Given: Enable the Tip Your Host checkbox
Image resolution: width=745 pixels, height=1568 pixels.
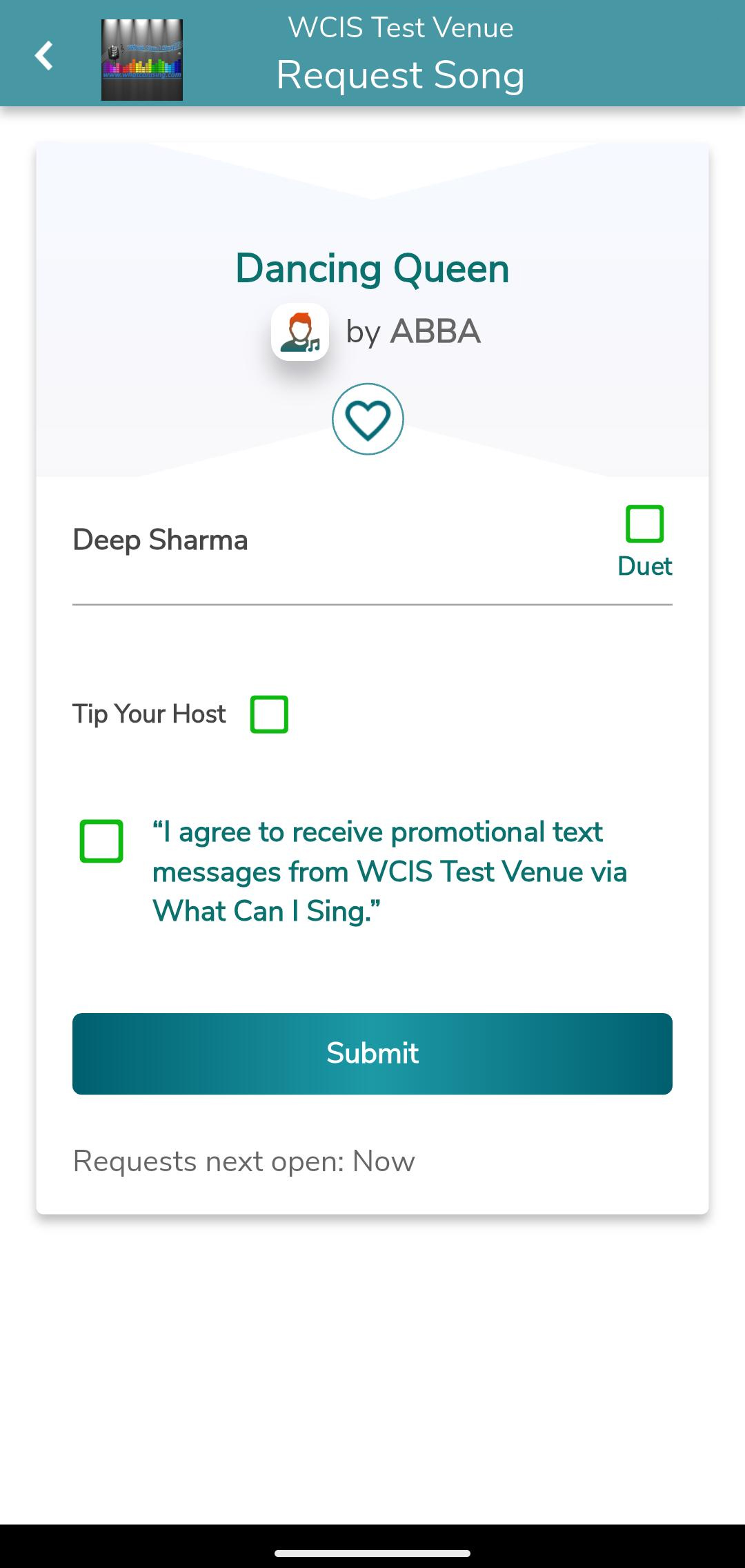Looking at the screenshot, I should (269, 714).
